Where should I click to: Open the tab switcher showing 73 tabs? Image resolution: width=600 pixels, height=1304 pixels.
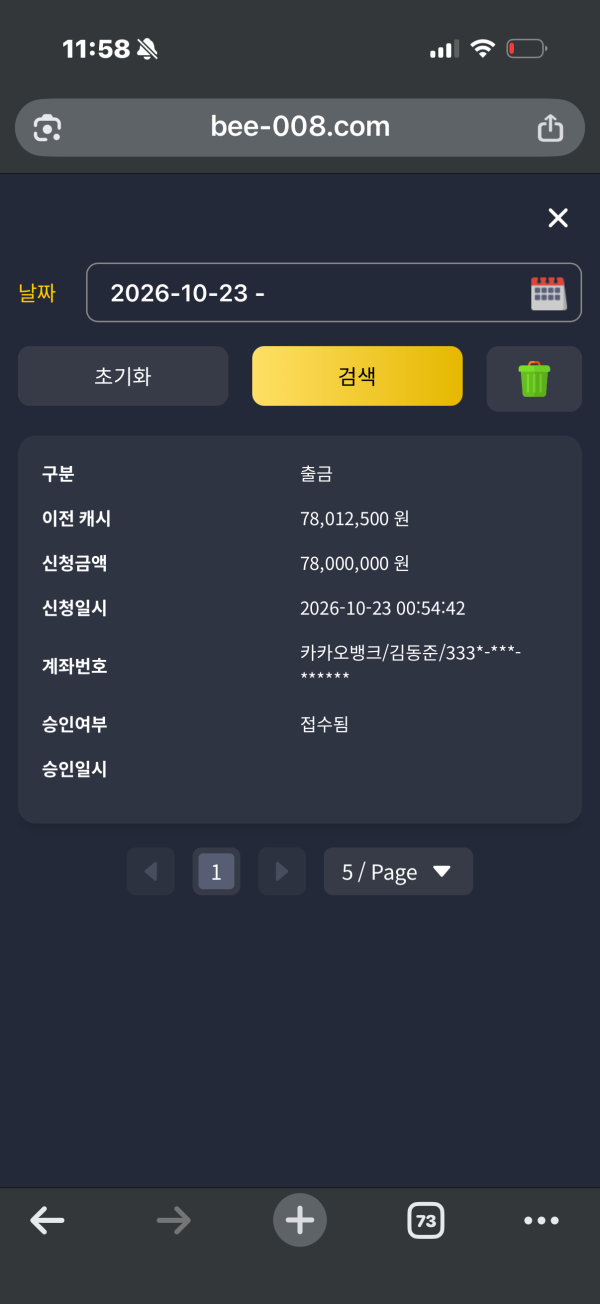click(426, 1220)
